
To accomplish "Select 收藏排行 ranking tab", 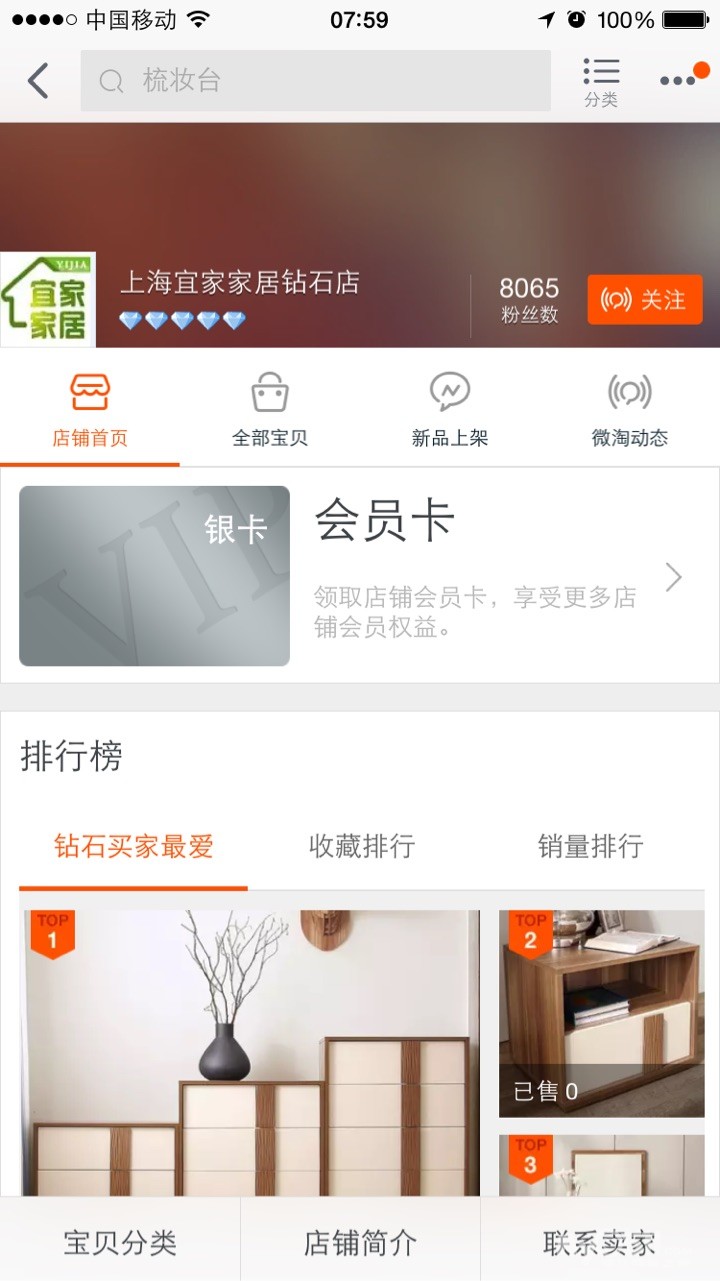I will [x=361, y=847].
